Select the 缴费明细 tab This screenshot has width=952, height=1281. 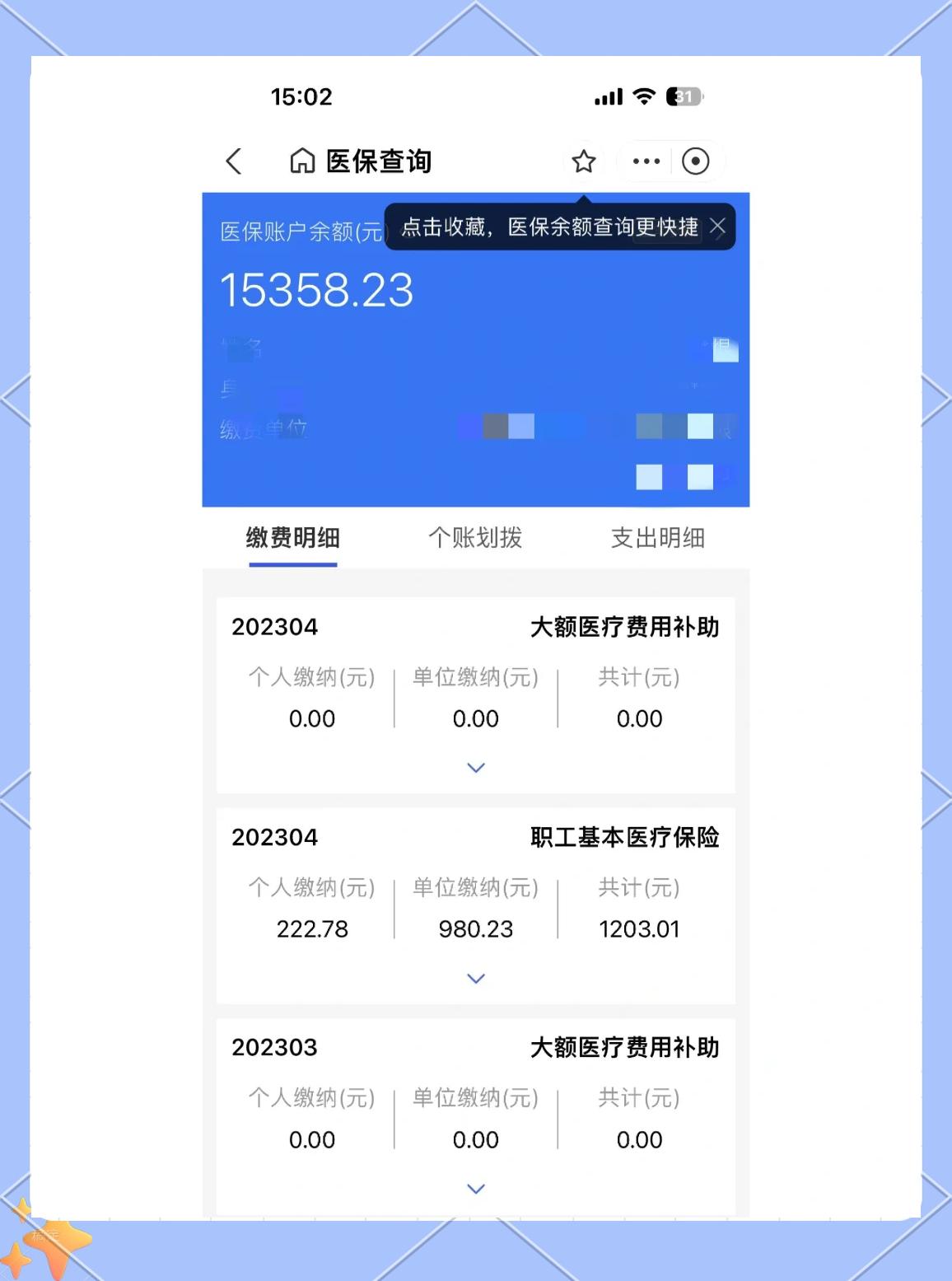point(293,537)
